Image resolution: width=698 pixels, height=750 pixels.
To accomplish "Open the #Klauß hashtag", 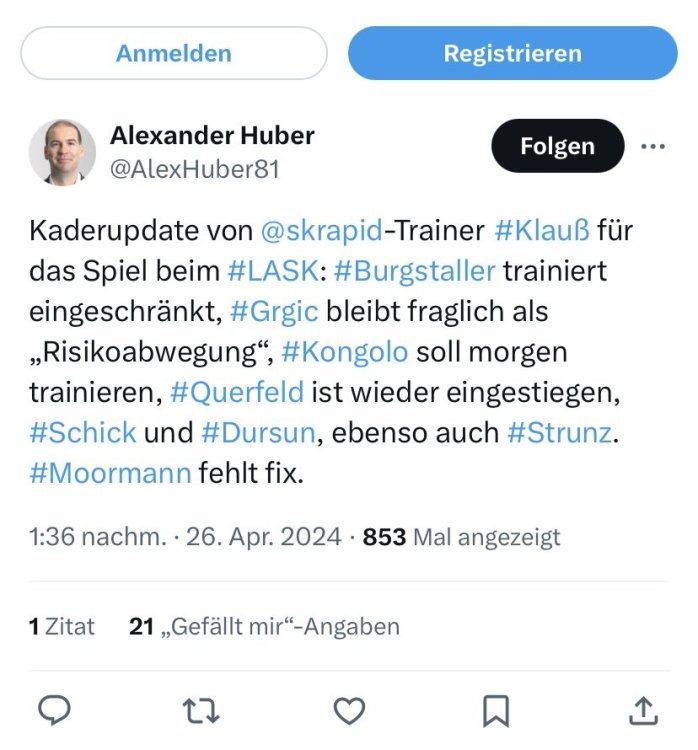I will pyautogui.click(x=544, y=230).
